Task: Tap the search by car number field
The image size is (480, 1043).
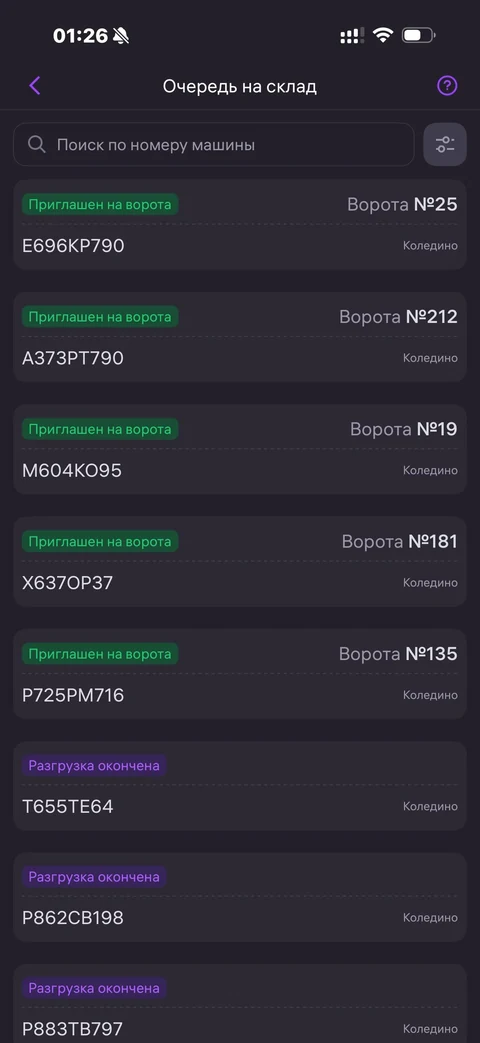Action: (213, 144)
